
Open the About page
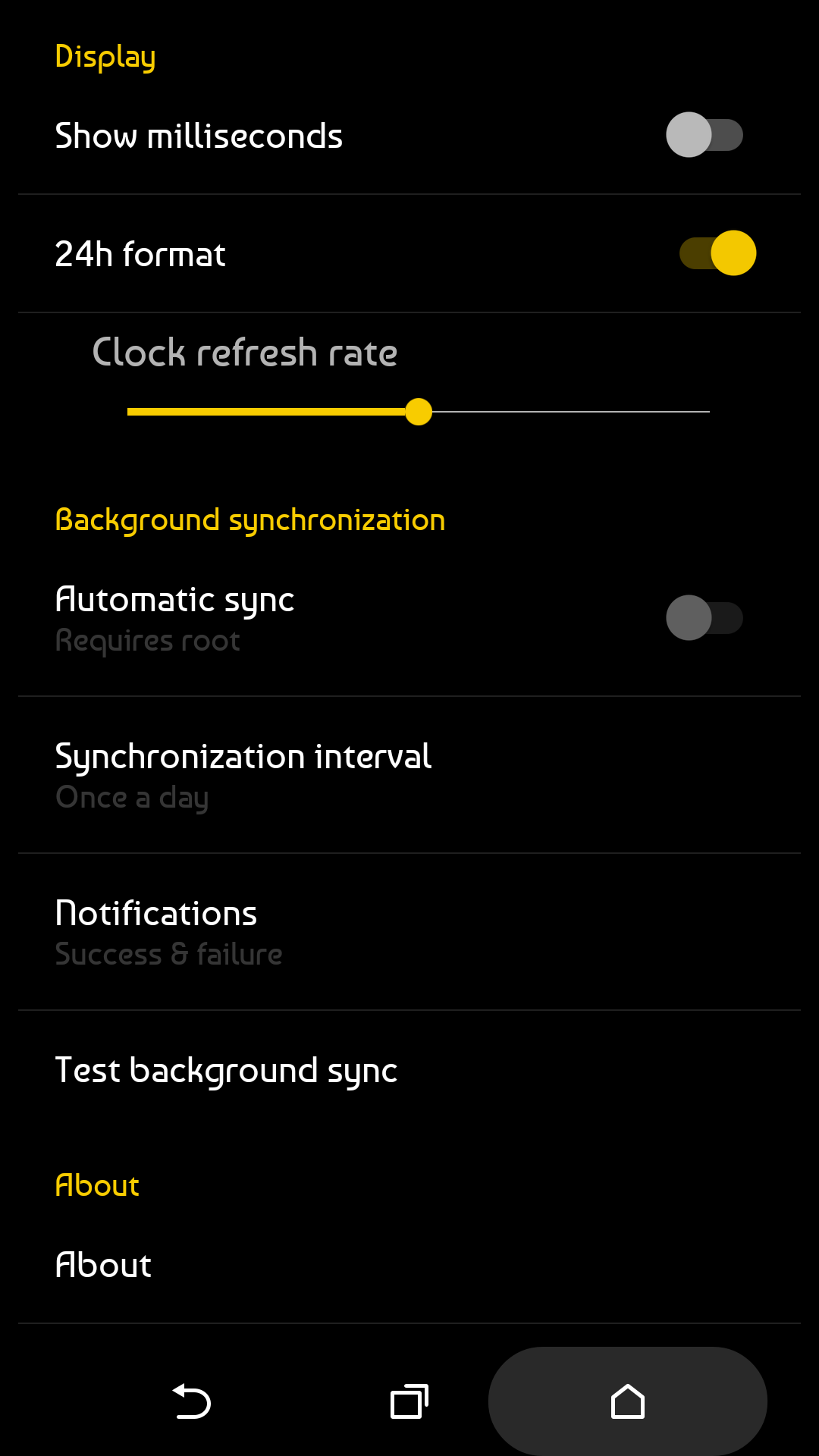tap(103, 1264)
